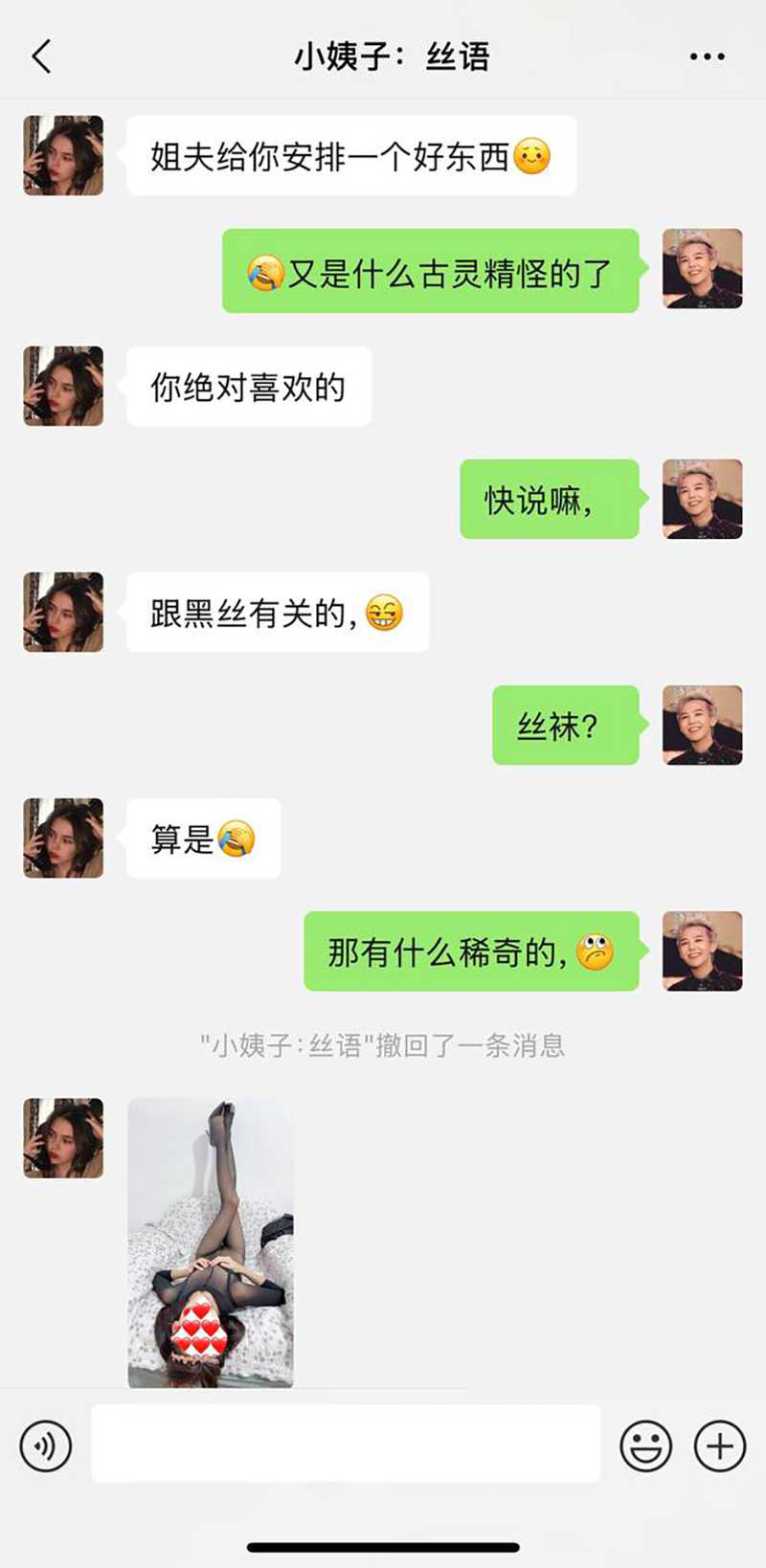
Task: Open contact avatar beside 你绝对喜欢的
Action: tap(63, 386)
